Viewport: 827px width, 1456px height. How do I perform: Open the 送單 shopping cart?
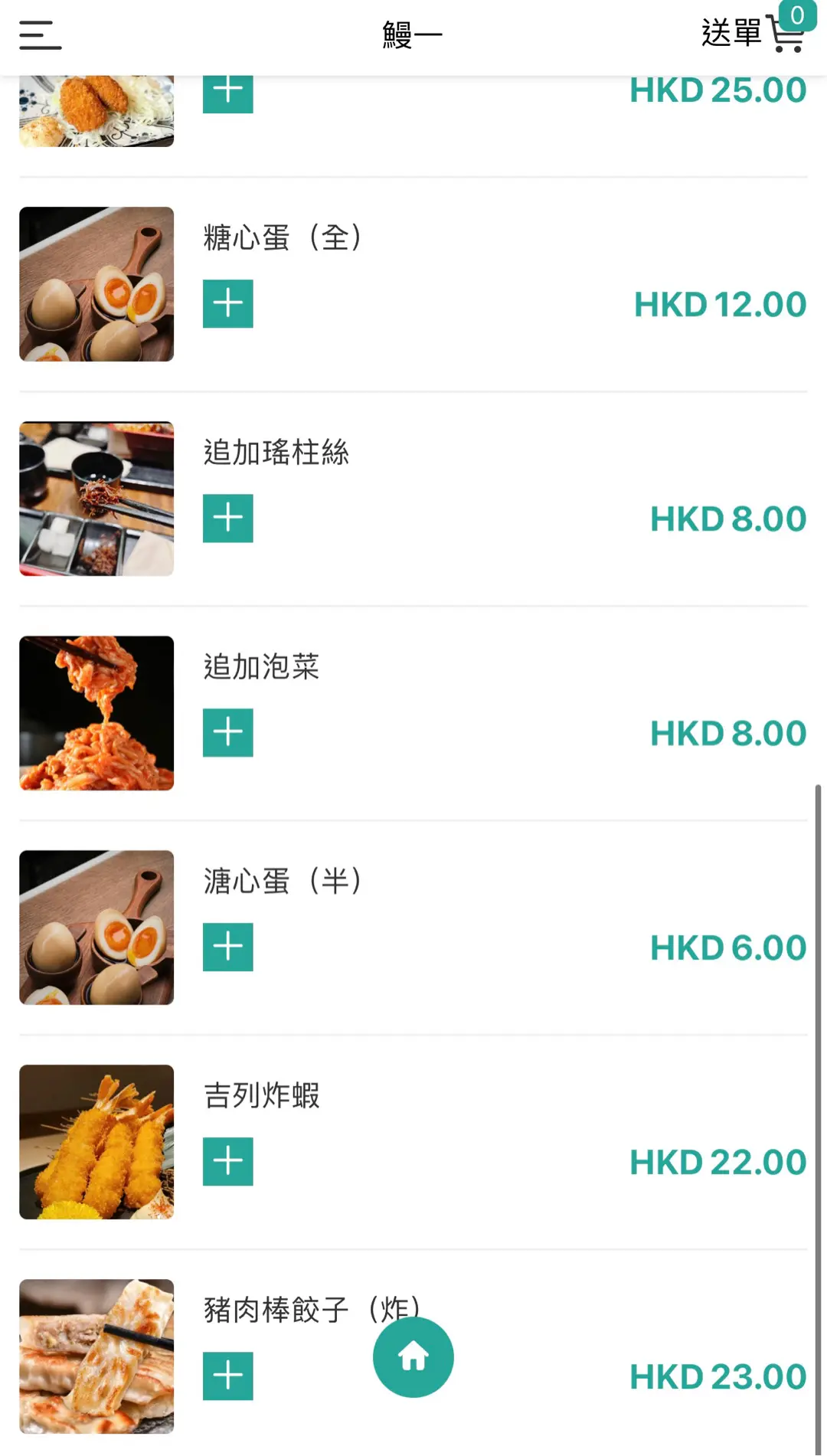[753, 32]
